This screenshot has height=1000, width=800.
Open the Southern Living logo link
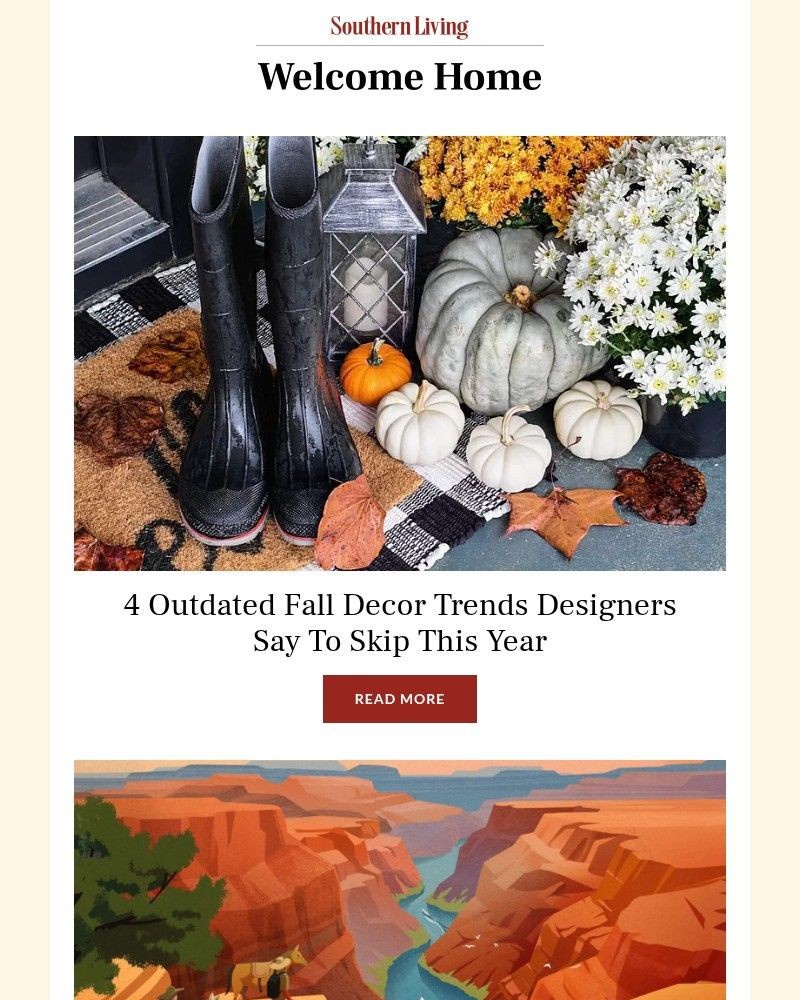(399, 27)
